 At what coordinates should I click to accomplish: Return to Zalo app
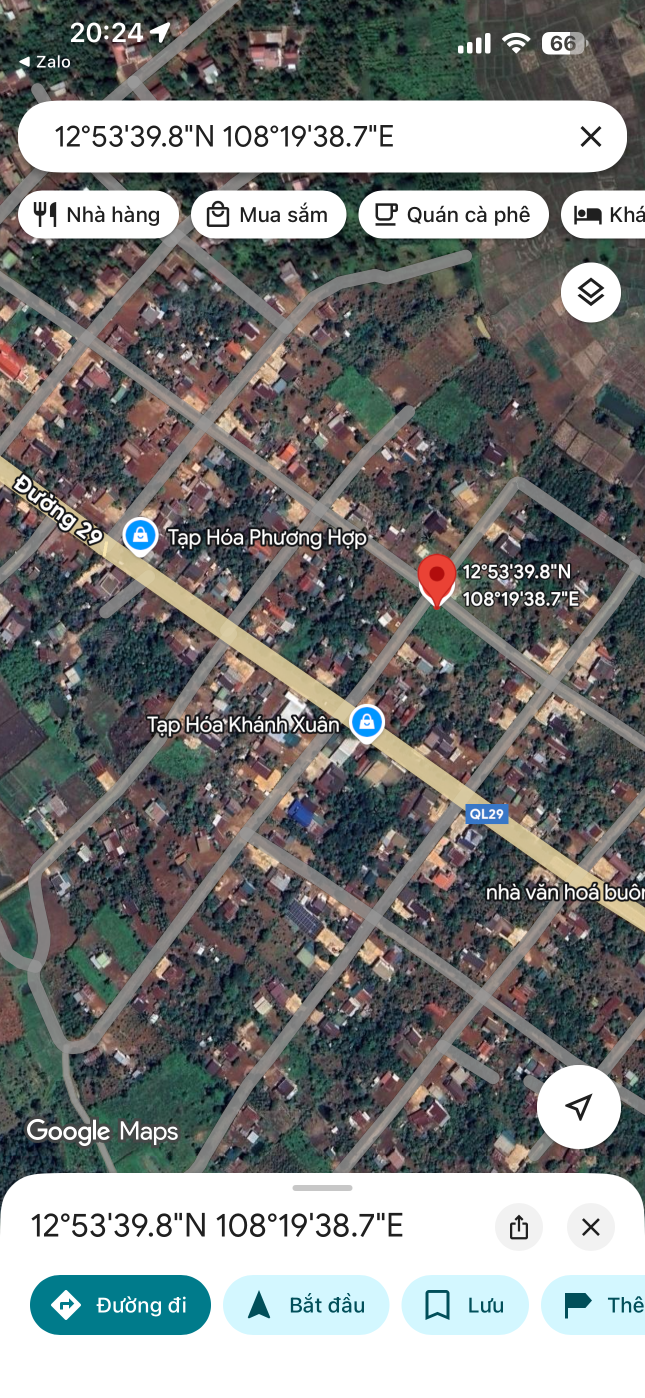coord(45,62)
